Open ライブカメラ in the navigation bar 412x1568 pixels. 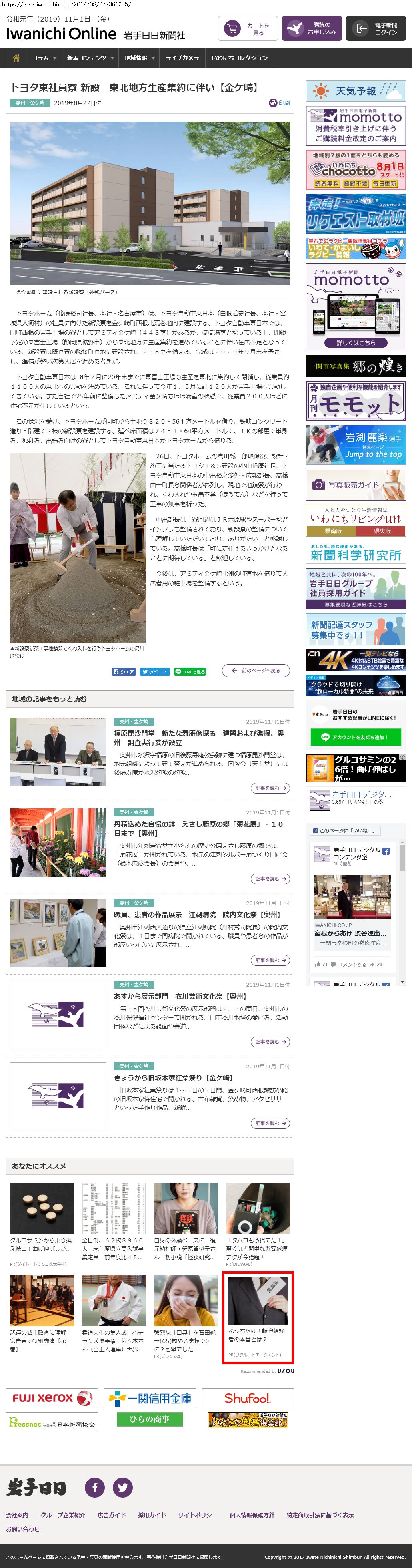(x=182, y=58)
